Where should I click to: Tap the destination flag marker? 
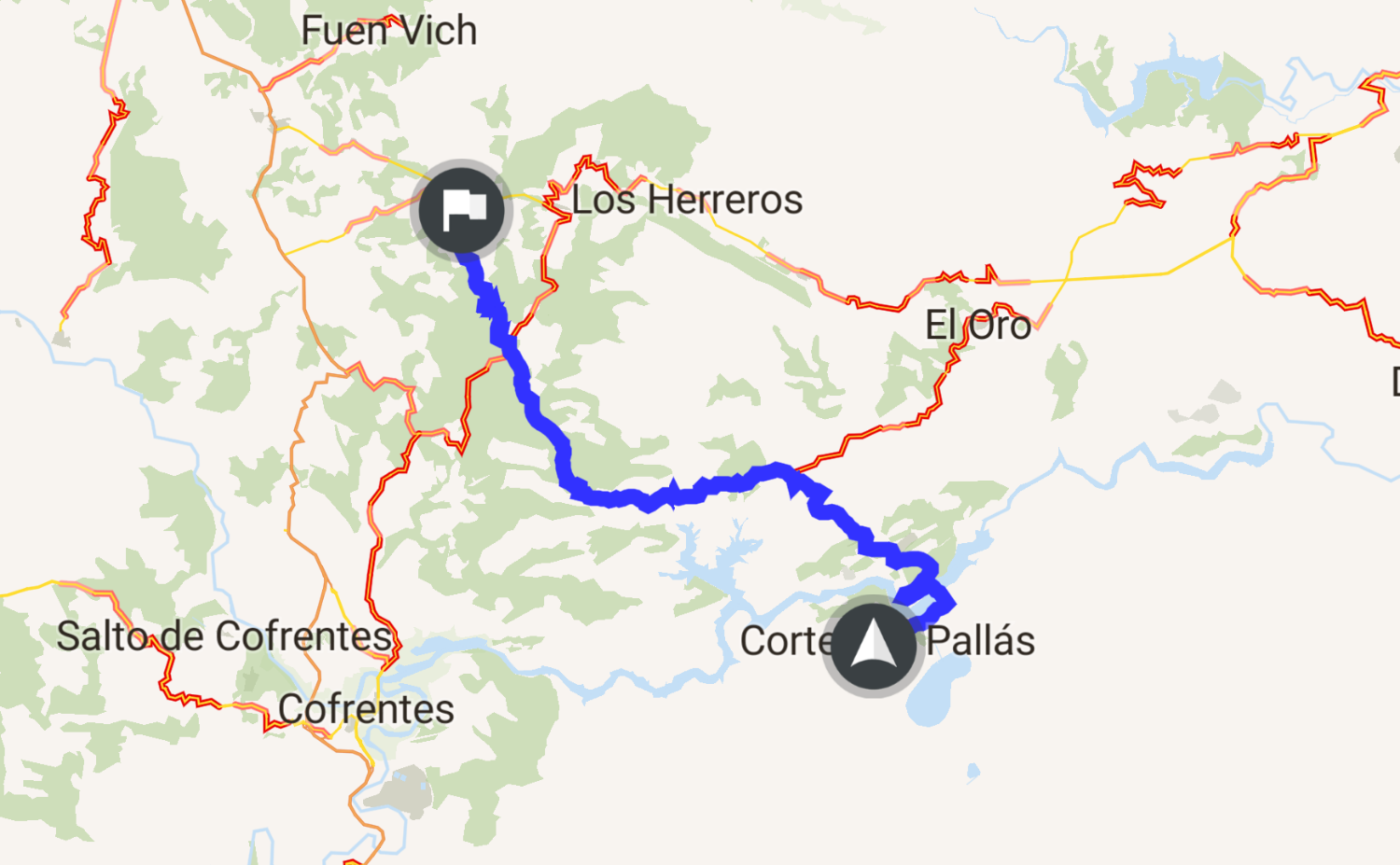coord(462,210)
